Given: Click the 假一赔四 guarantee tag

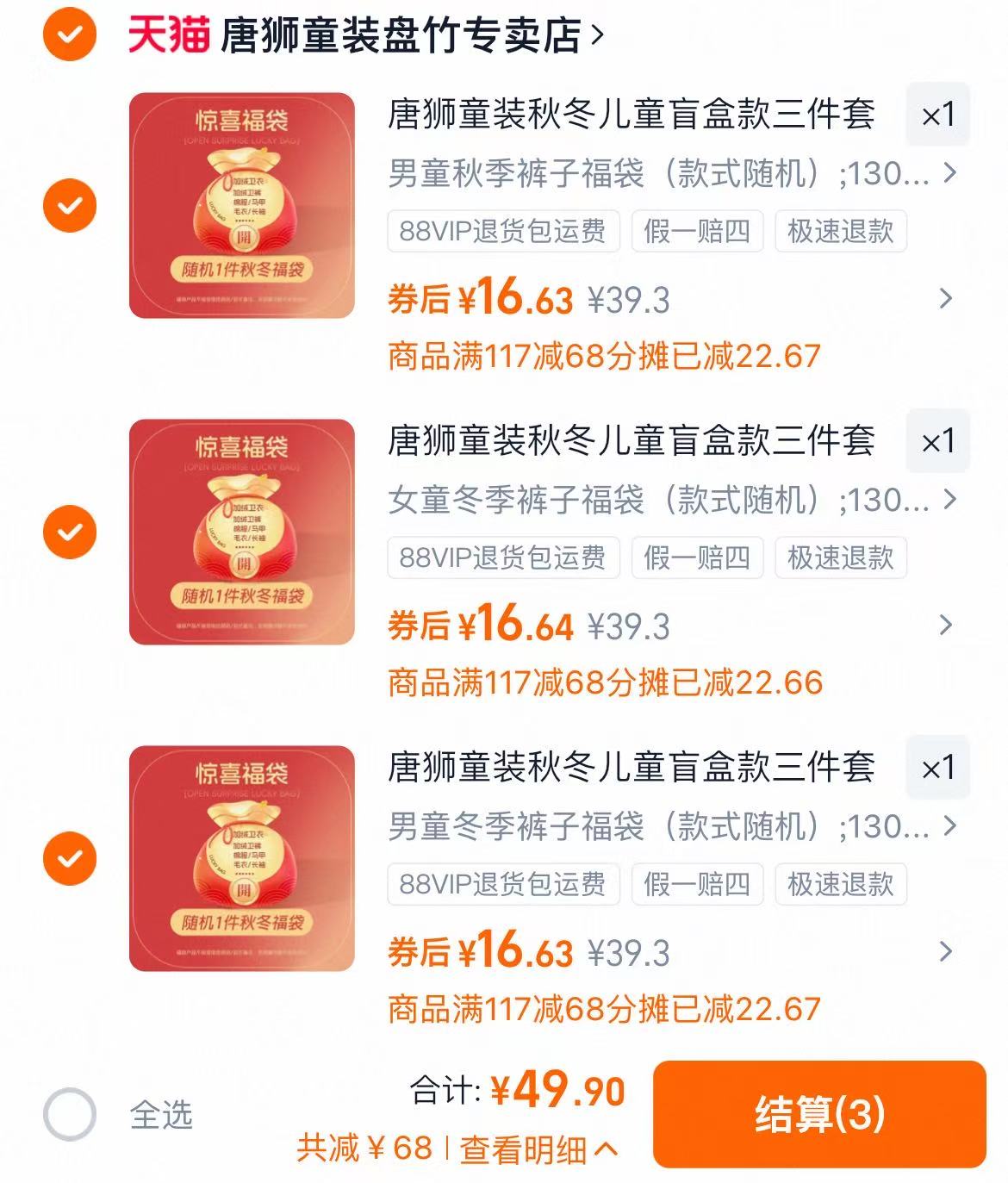Looking at the screenshot, I should [697, 229].
